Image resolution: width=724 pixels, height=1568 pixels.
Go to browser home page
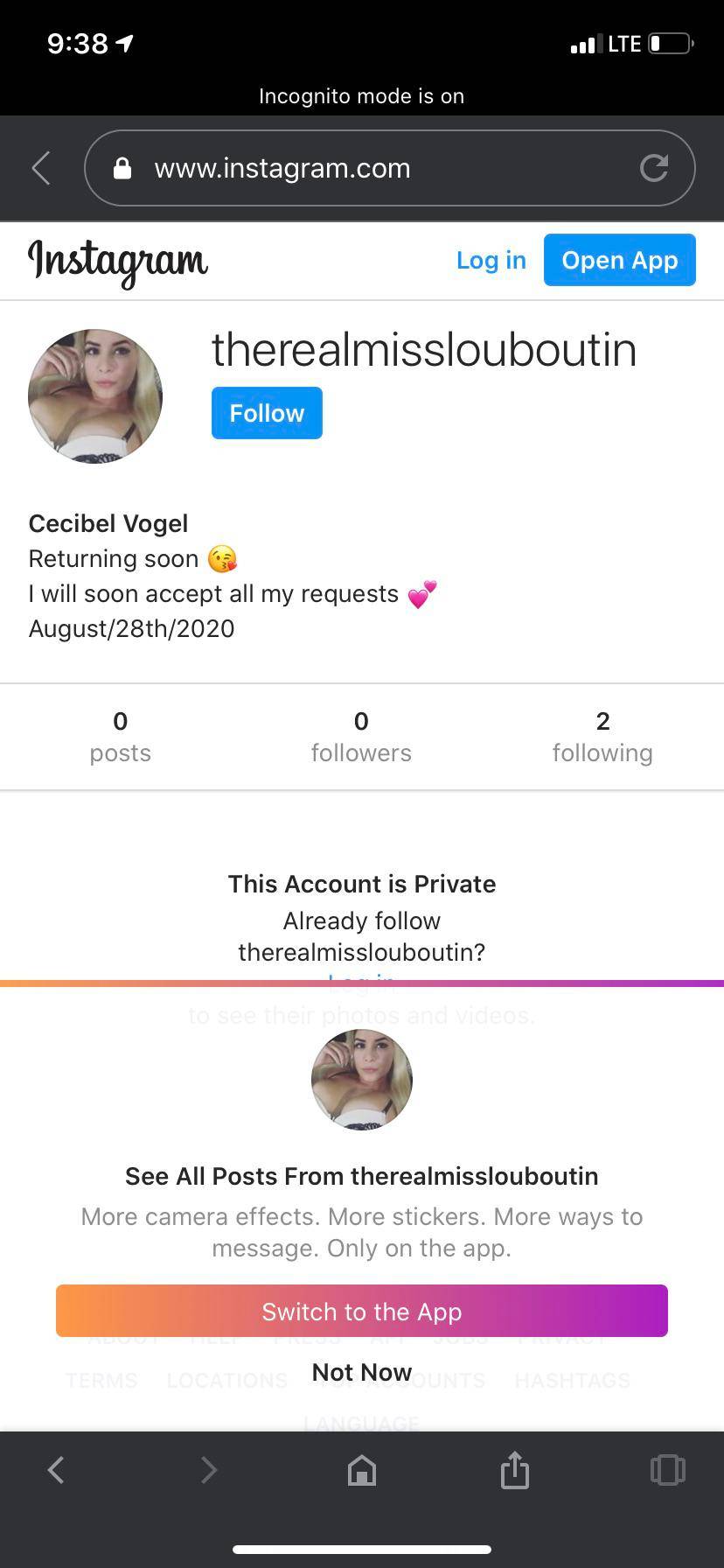click(361, 1470)
